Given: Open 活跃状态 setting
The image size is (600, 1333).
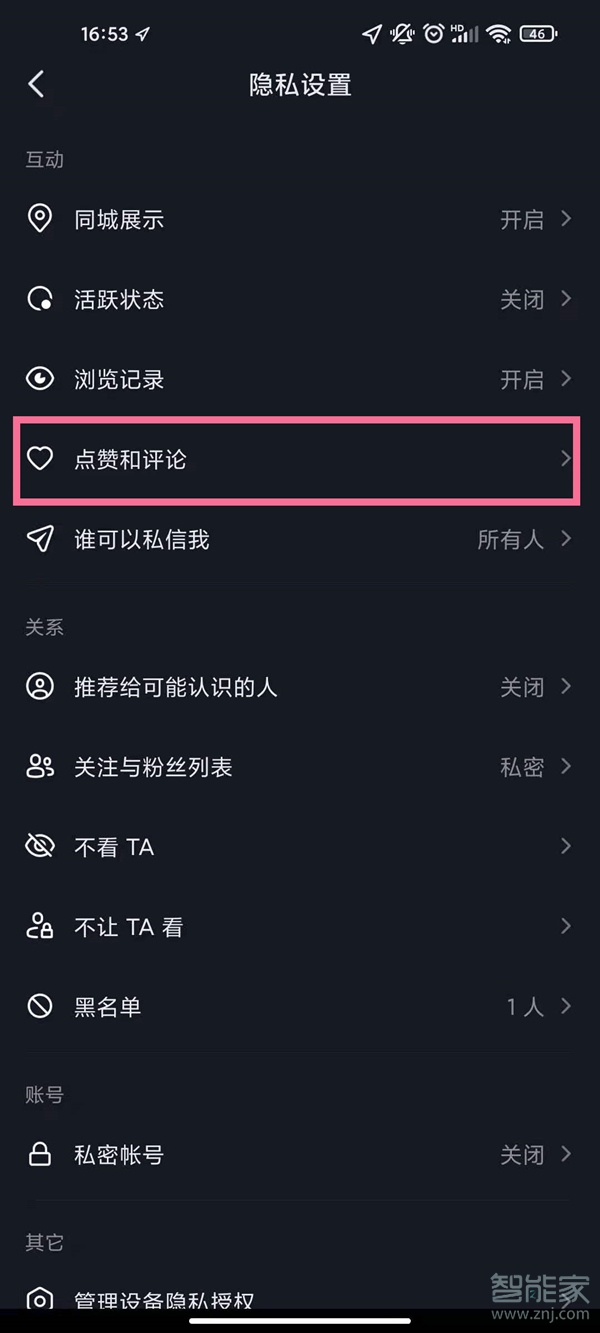Looking at the screenshot, I should pos(298,300).
